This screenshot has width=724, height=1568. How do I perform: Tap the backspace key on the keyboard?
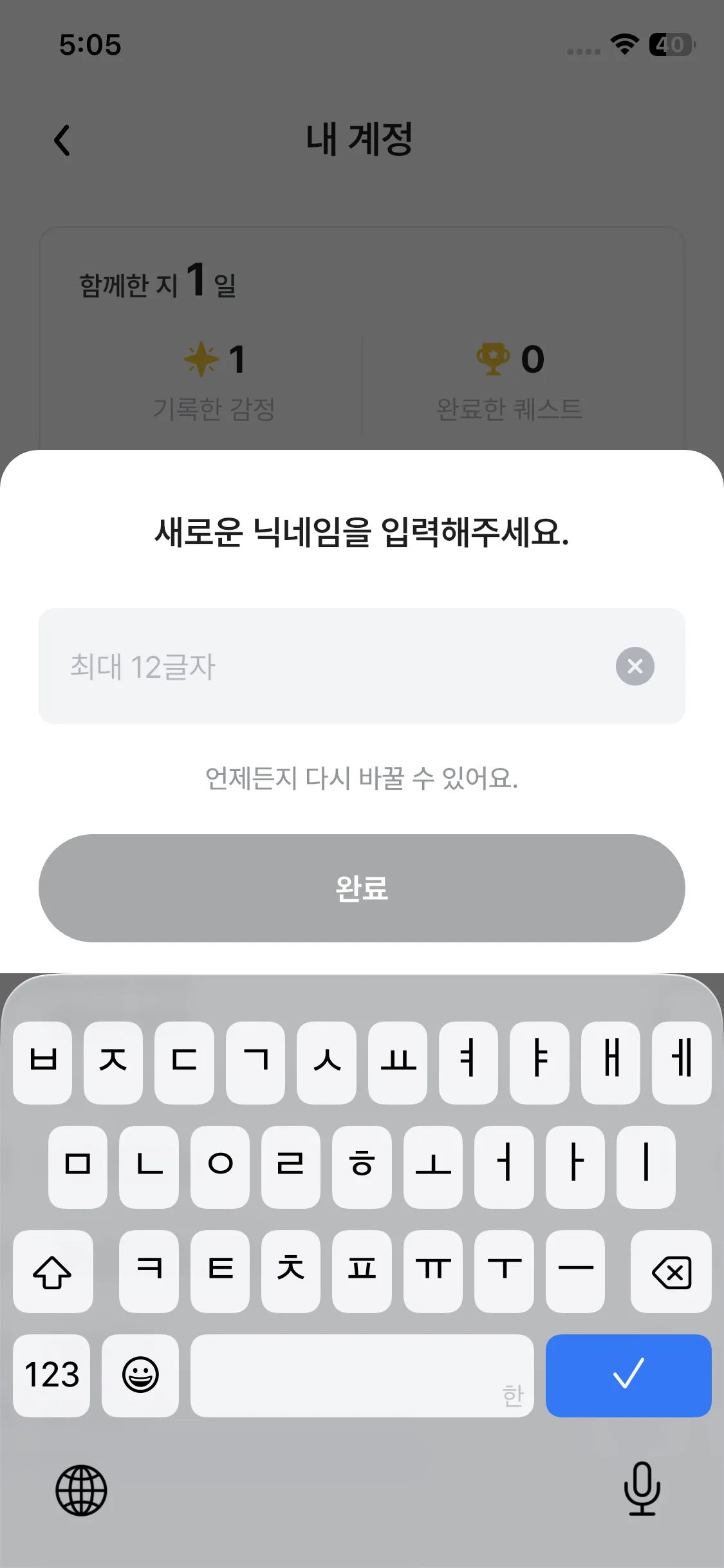coord(671,1272)
